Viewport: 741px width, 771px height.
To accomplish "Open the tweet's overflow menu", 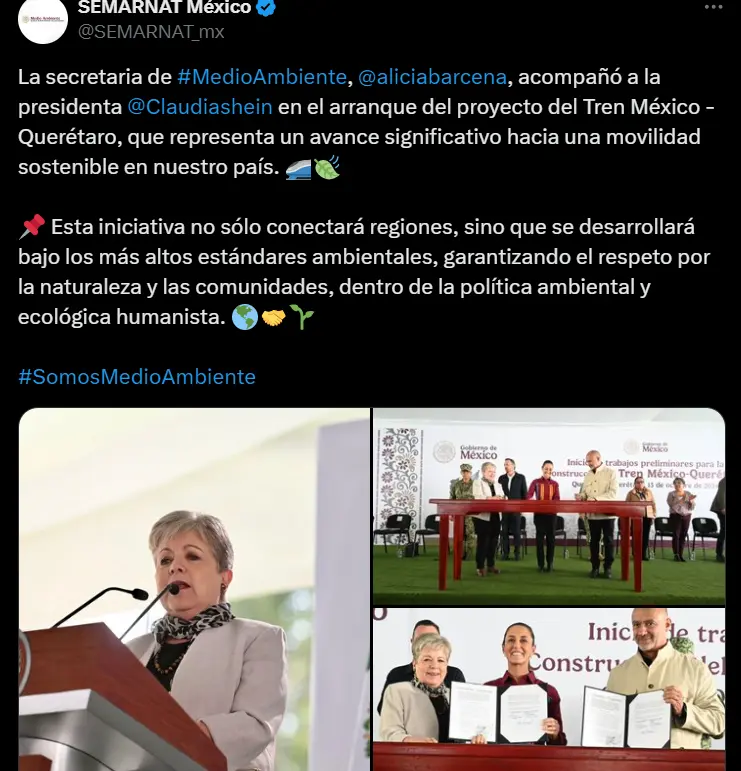I will 713,6.
